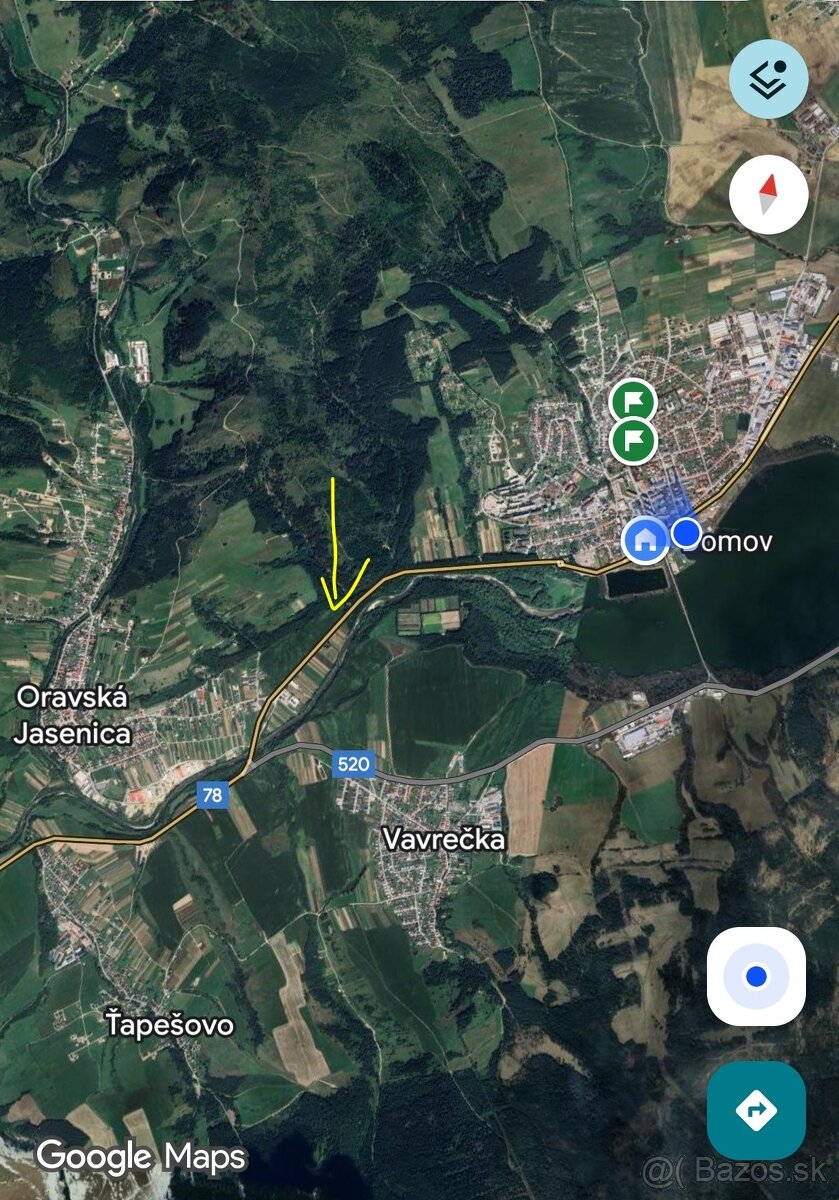
Task: Open the map layers selector
Action: tap(768, 80)
